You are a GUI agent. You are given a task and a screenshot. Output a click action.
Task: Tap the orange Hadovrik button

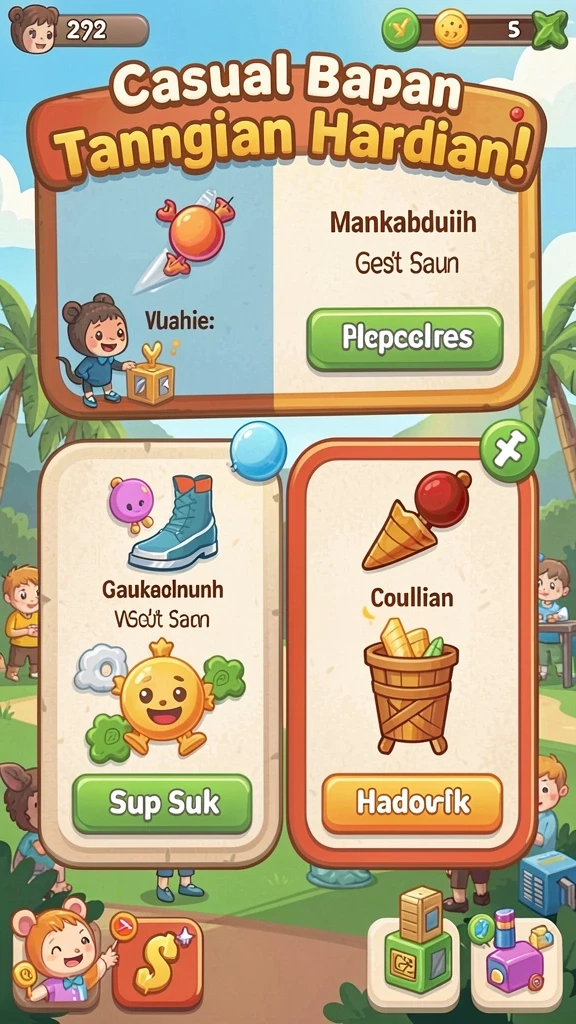pos(412,803)
